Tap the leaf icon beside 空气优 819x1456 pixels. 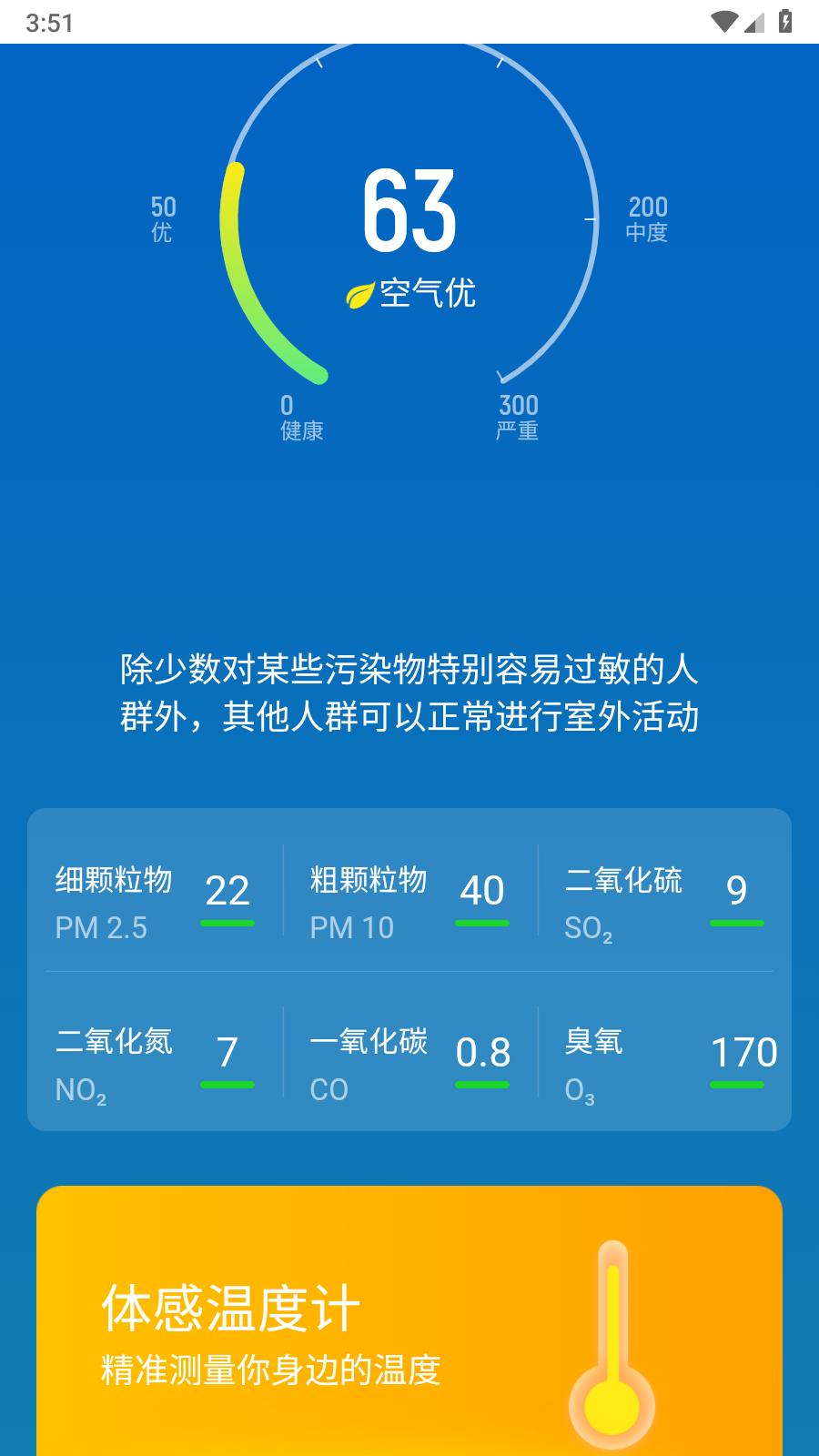click(x=360, y=294)
